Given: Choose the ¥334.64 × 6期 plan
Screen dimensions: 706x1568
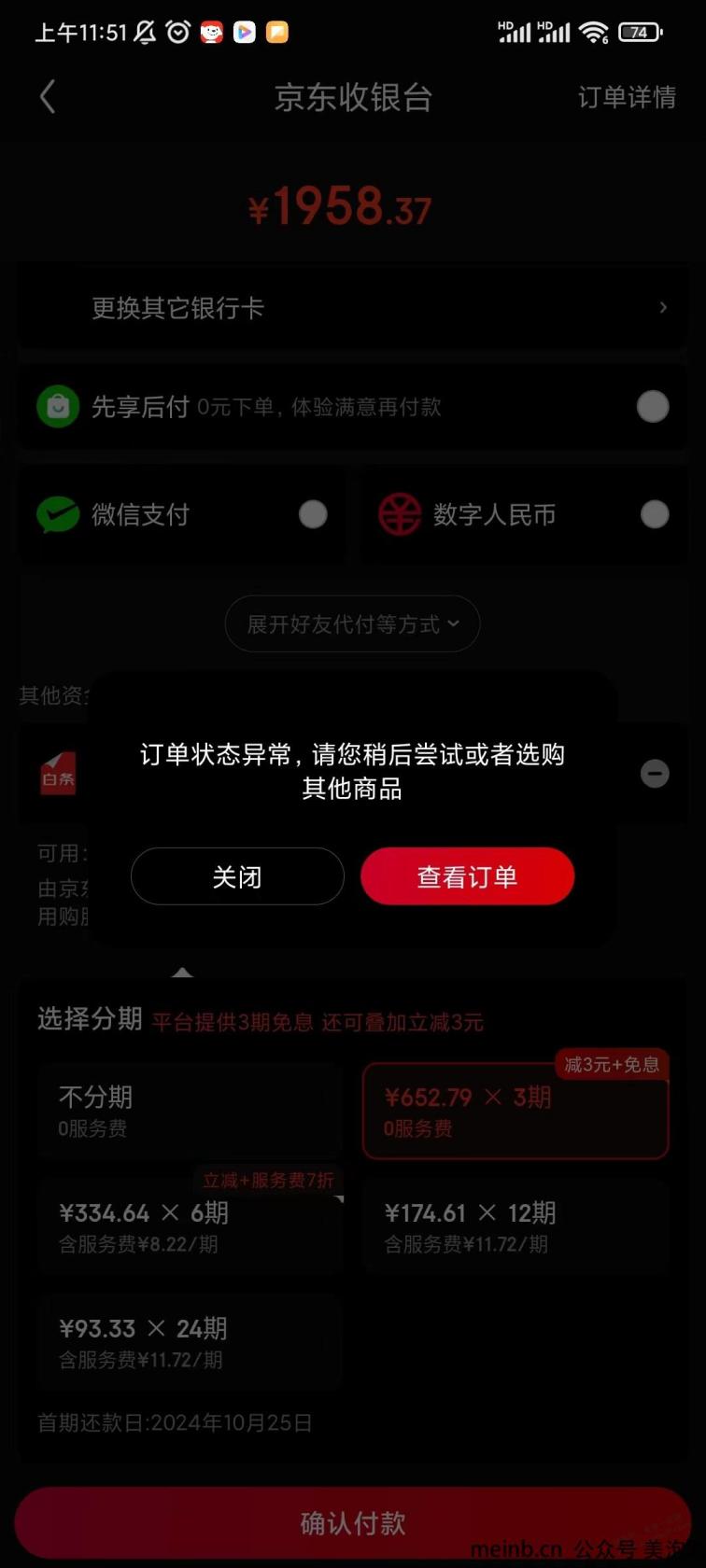Looking at the screenshot, I should point(191,1225).
